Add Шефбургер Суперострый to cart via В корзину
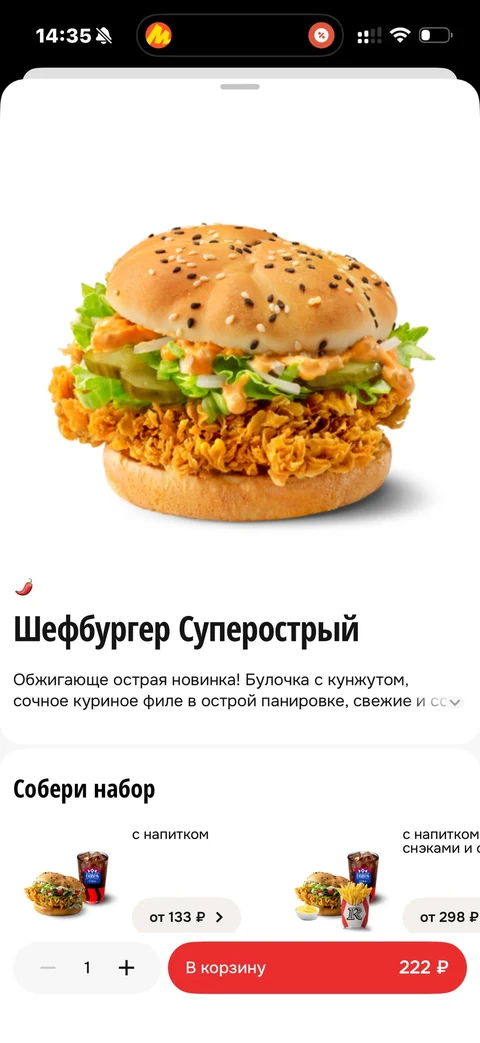 point(317,967)
